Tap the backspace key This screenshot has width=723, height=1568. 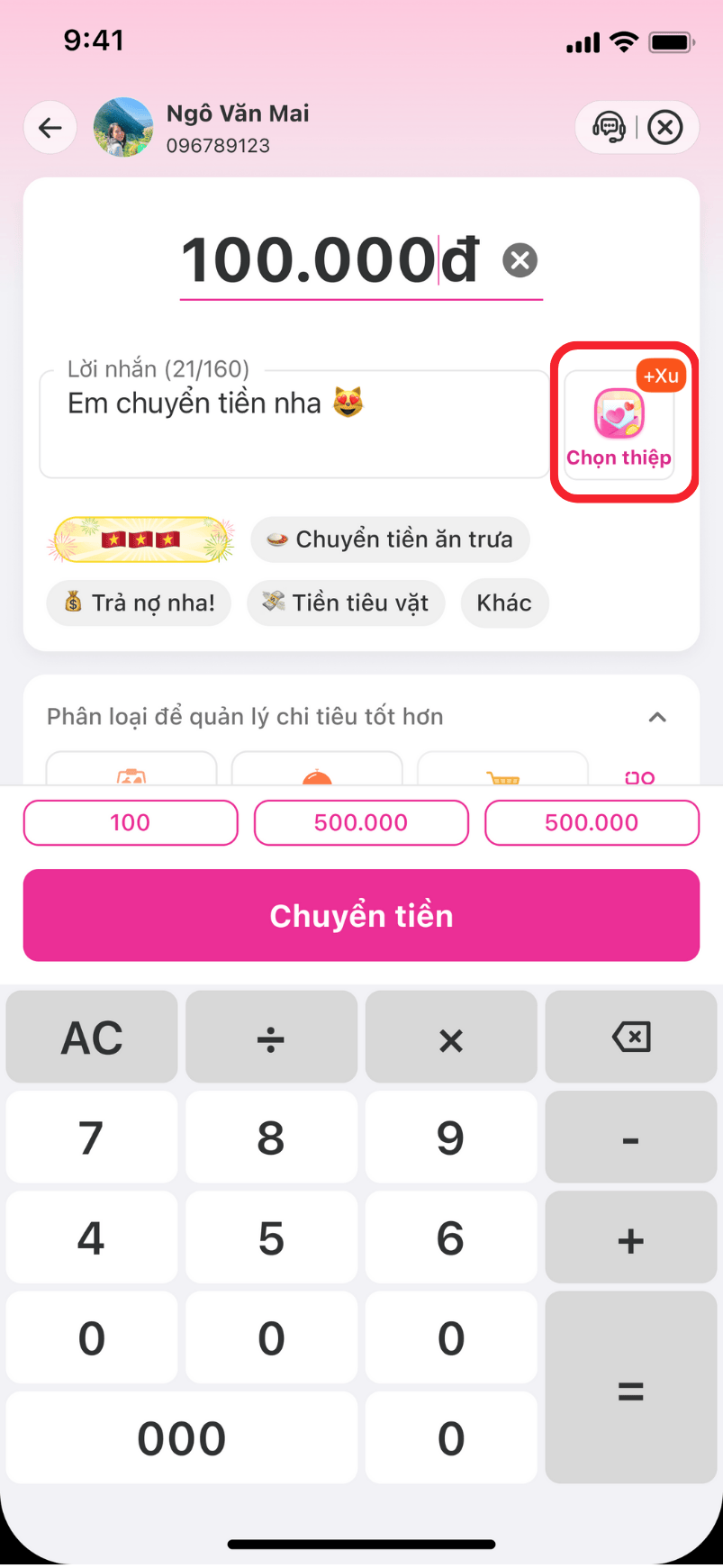click(x=630, y=1038)
